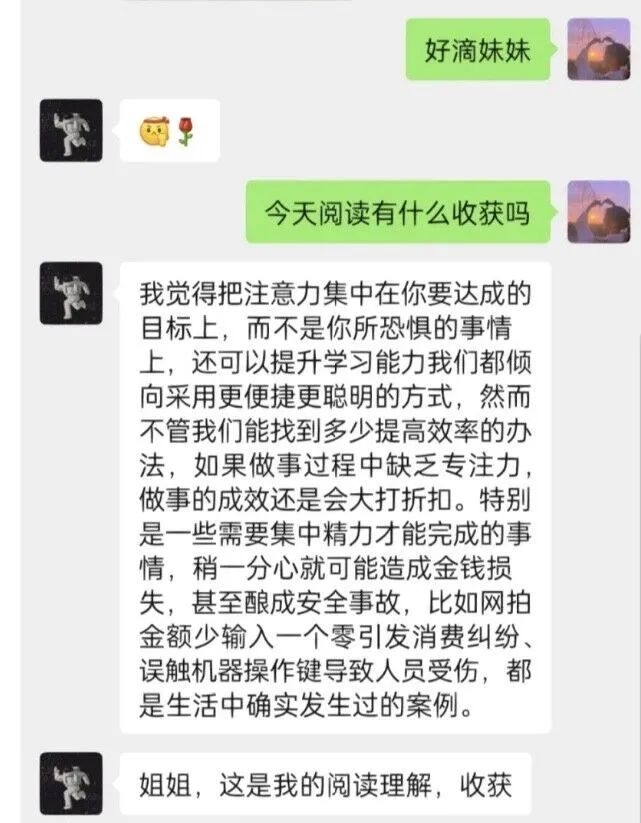Open contact avatar beside long '我觉得把注意力' message

(71, 293)
